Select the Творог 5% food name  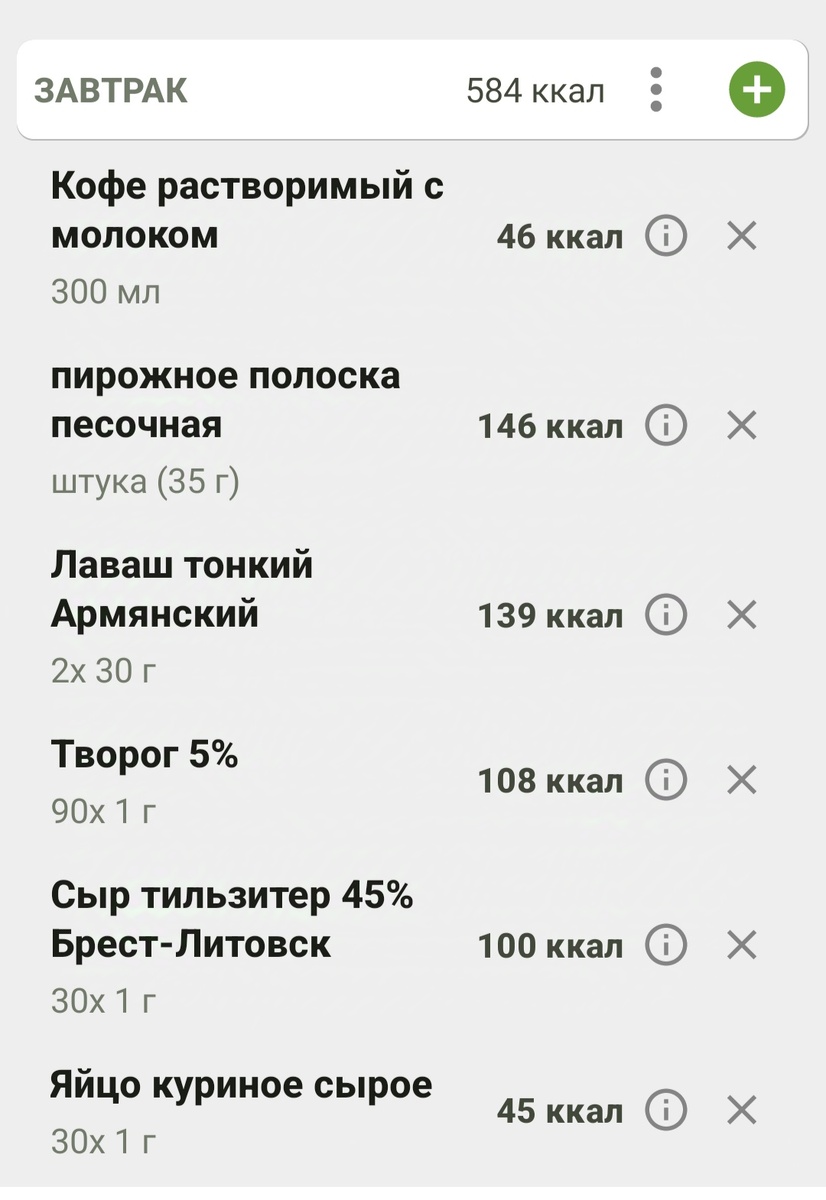point(144,755)
